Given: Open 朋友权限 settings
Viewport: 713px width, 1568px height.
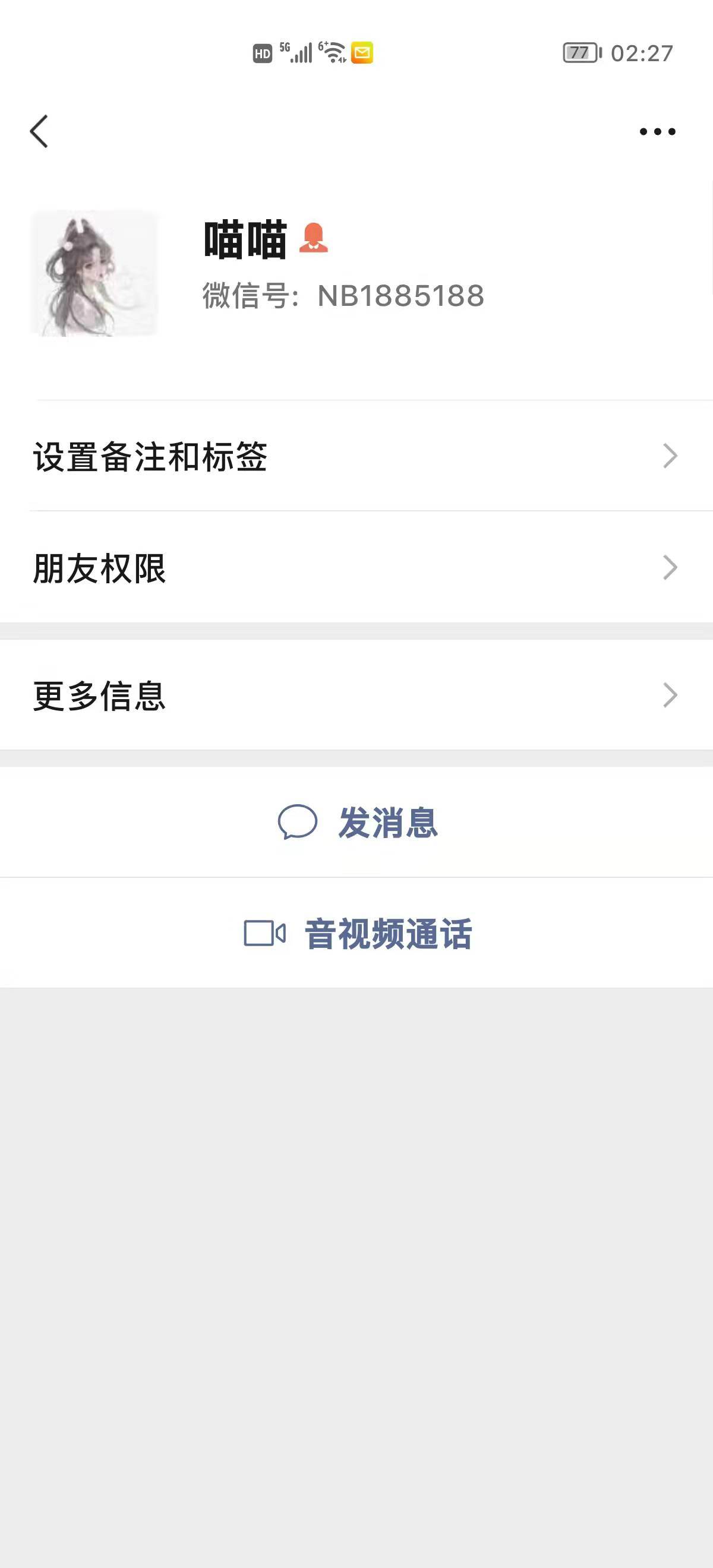Looking at the screenshot, I should (356, 568).
